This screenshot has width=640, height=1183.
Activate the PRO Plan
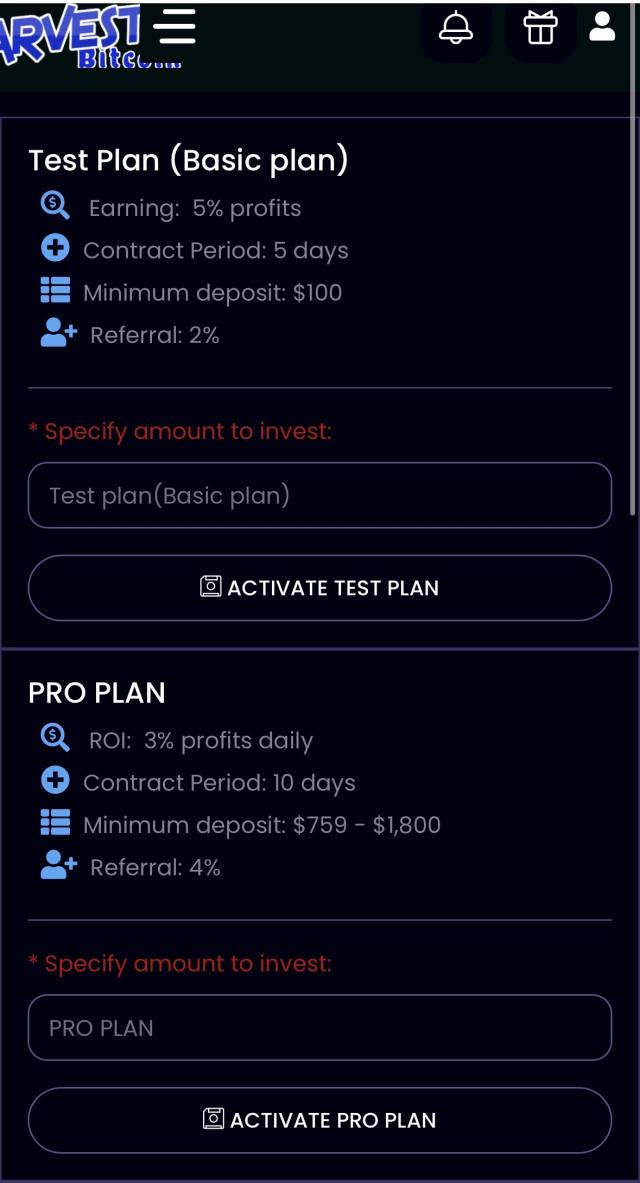click(319, 1120)
